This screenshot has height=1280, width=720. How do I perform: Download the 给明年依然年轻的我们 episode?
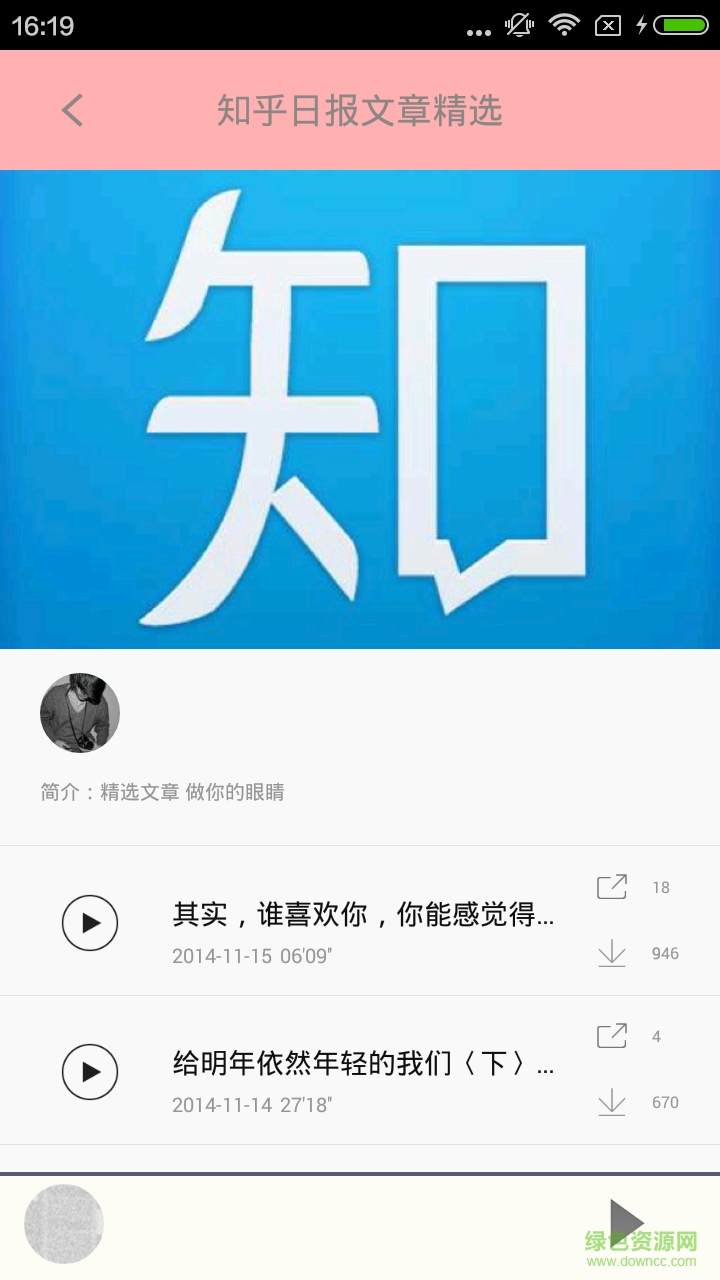[613, 1103]
